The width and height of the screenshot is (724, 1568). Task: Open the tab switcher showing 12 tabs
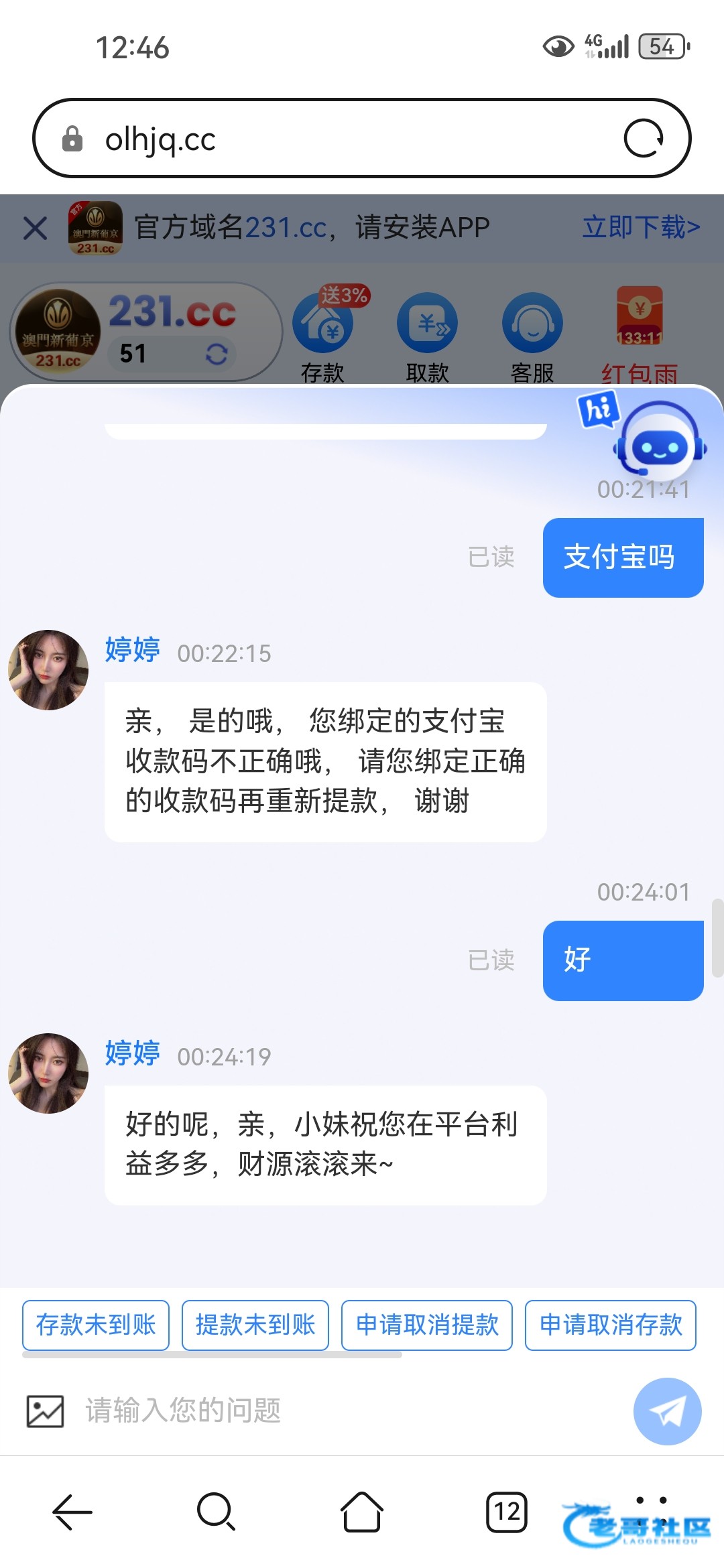click(x=507, y=1512)
